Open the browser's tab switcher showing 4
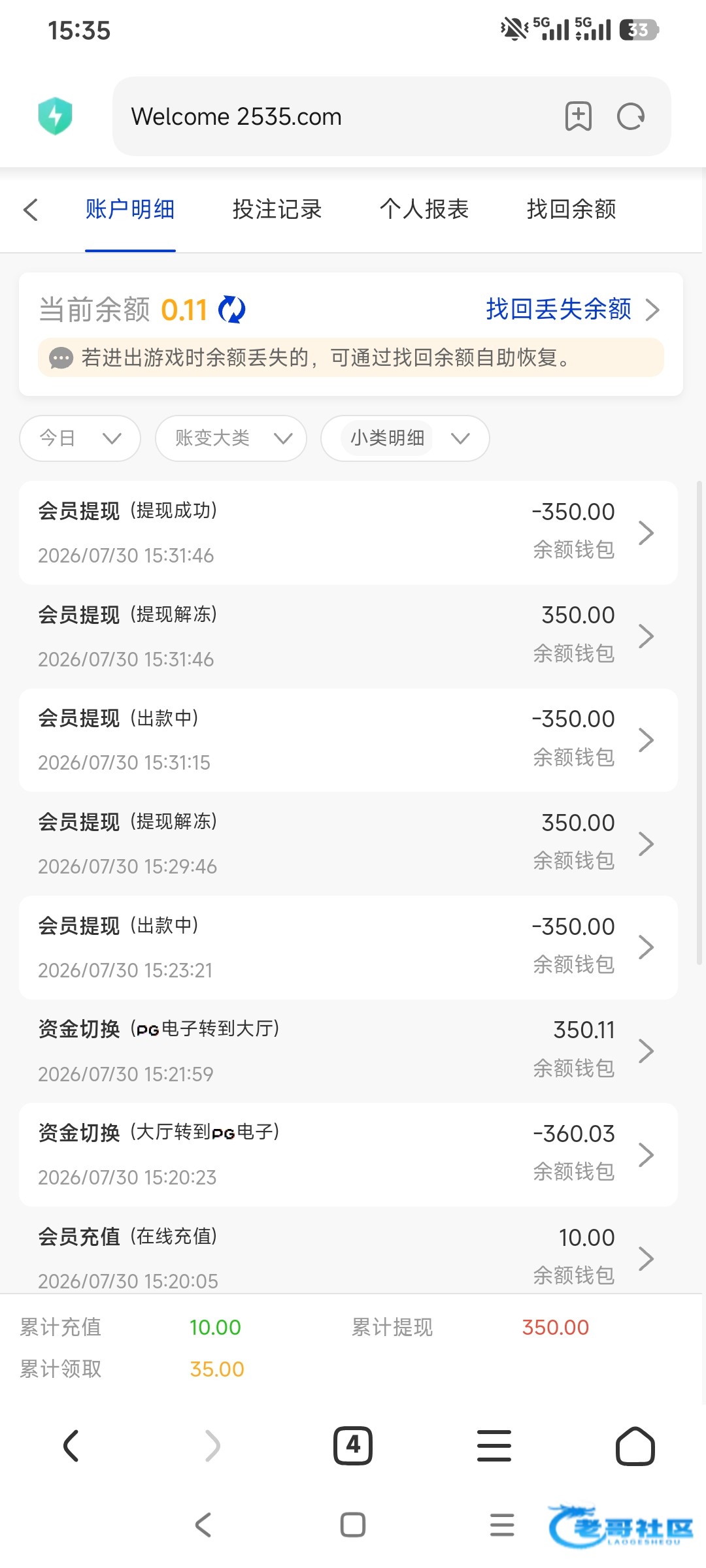Screen dimensions: 706x1568 pyautogui.click(x=353, y=1446)
